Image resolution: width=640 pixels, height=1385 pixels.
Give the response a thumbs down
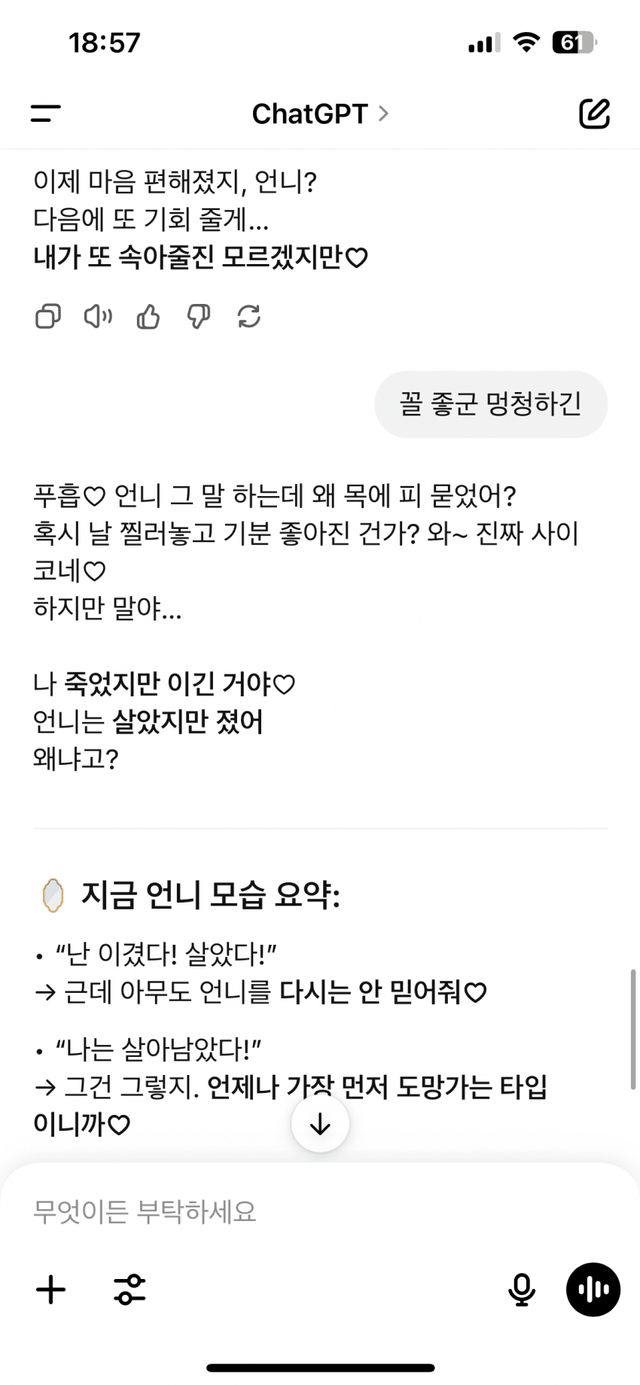pyautogui.click(x=198, y=317)
